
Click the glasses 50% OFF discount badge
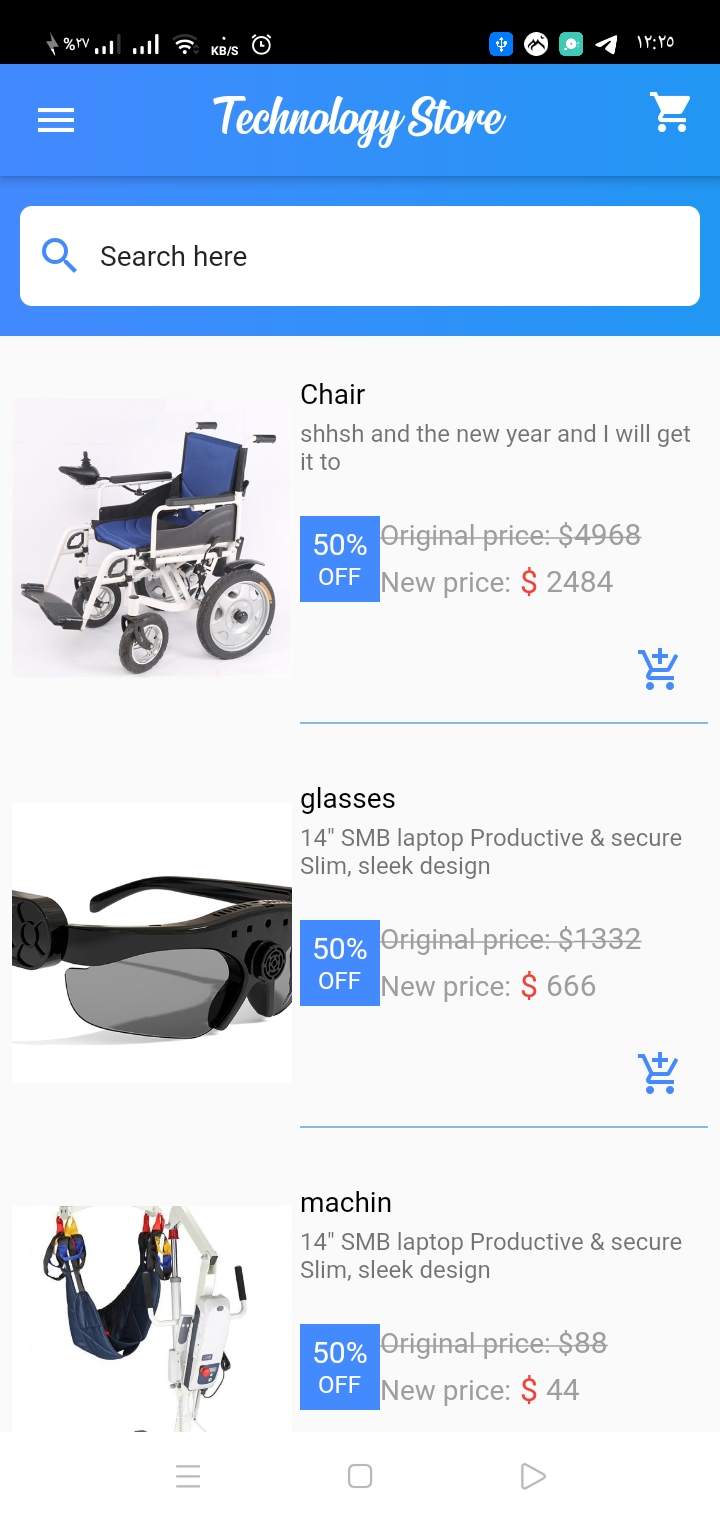[x=340, y=963]
